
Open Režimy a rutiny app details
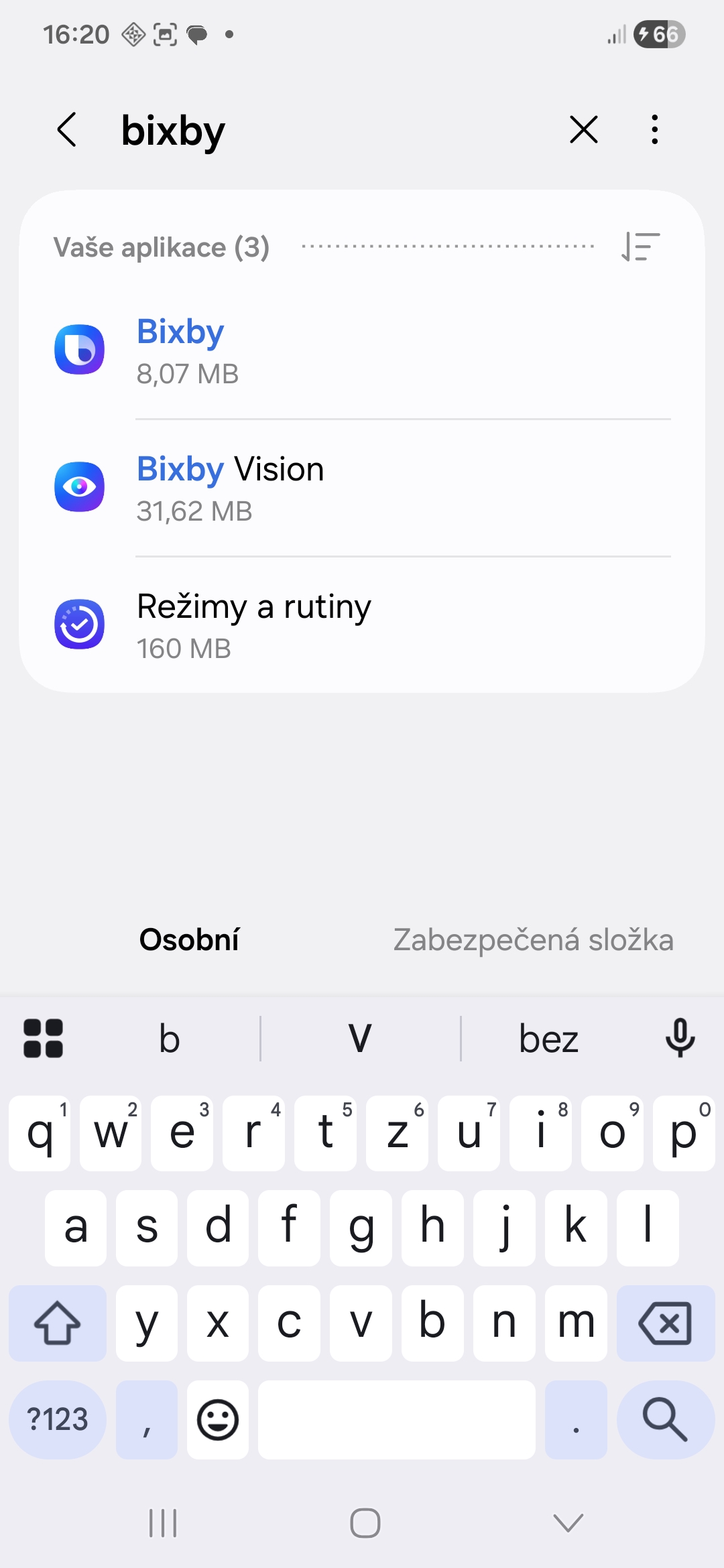coord(362,625)
